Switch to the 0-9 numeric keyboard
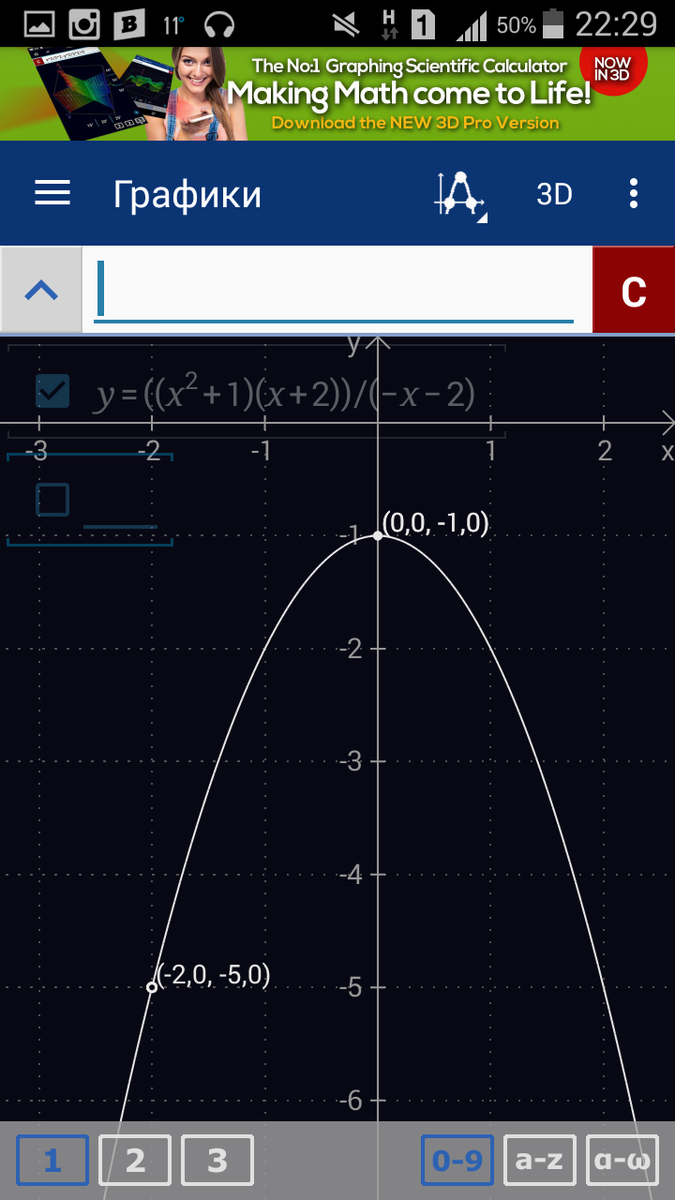Viewport: 675px width, 1200px height. tap(457, 1160)
